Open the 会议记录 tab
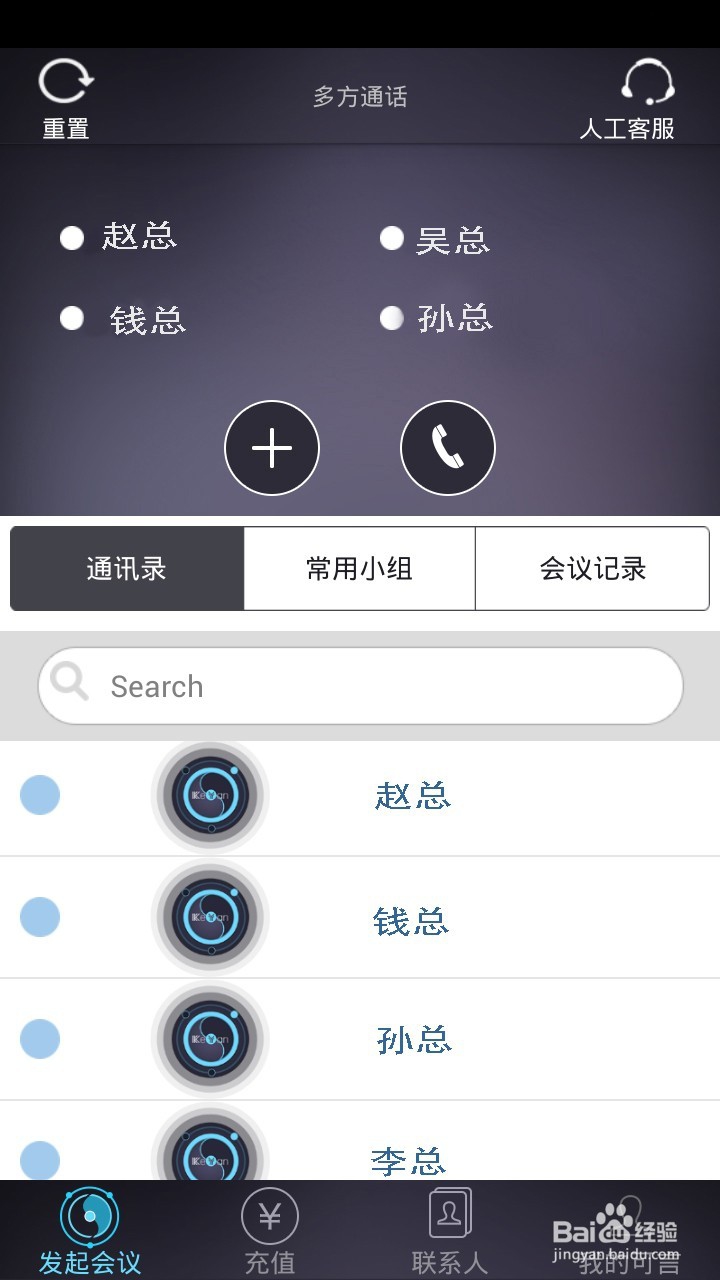The width and height of the screenshot is (720, 1280). pos(591,568)
